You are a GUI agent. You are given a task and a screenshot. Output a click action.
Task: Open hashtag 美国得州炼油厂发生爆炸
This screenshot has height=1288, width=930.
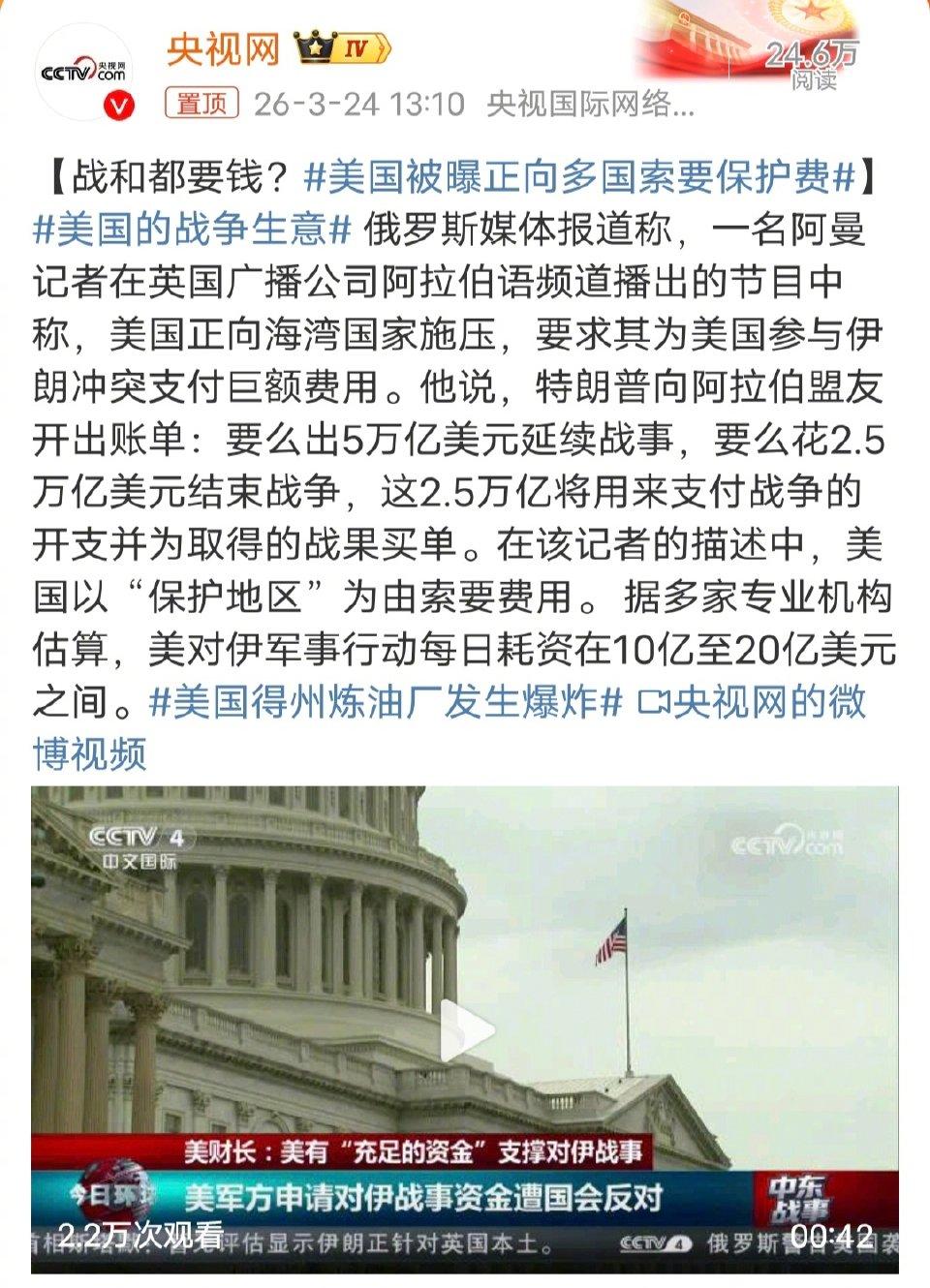[383, 705]
